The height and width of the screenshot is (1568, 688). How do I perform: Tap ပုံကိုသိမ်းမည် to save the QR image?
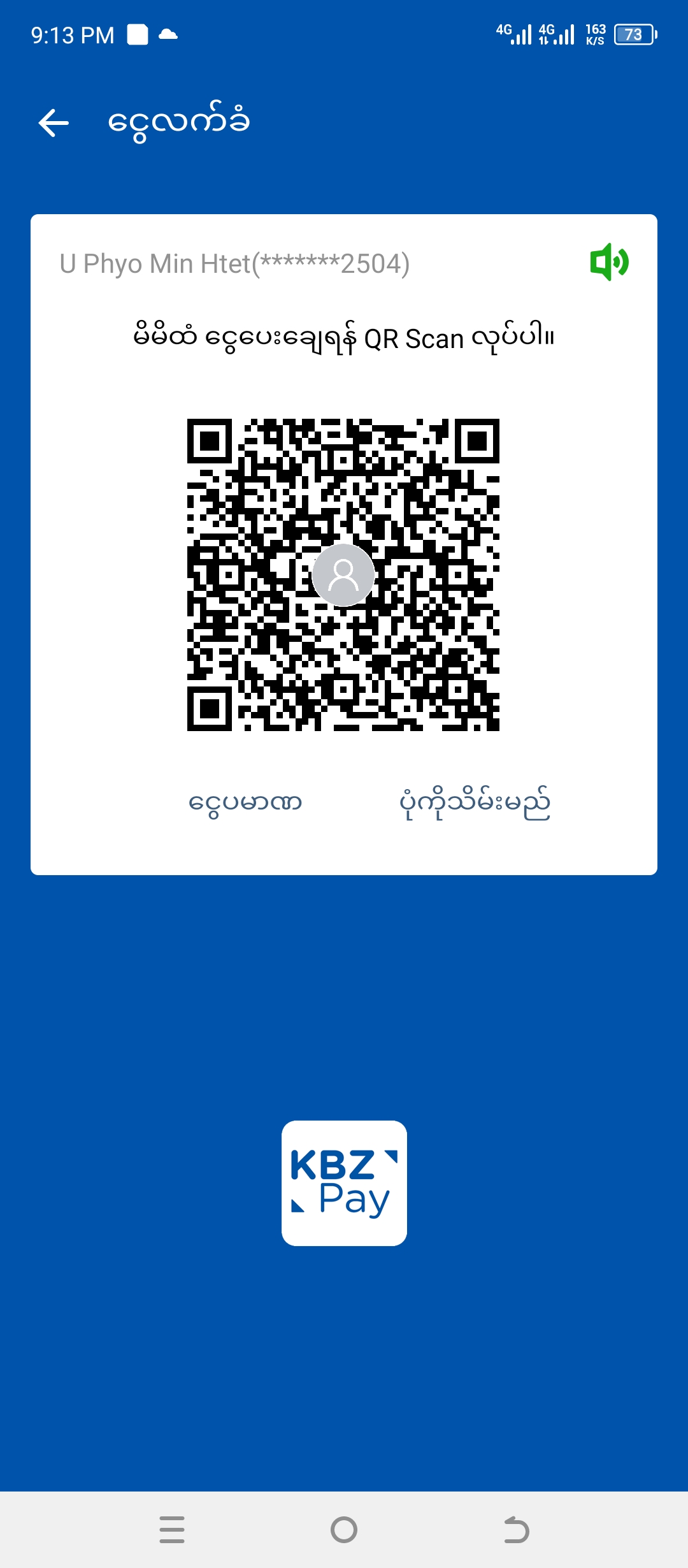475,802
